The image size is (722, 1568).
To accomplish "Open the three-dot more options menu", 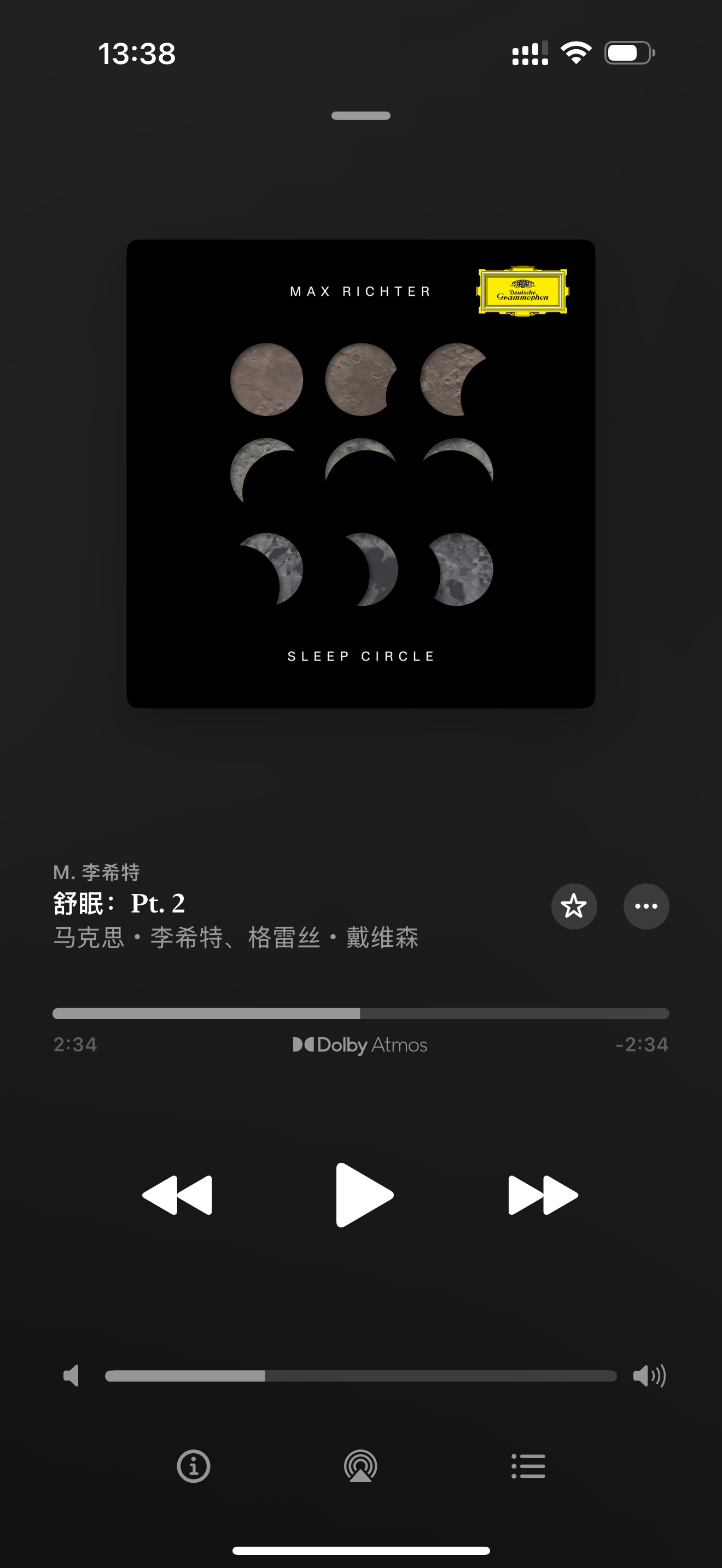I will tap(646, 906).
